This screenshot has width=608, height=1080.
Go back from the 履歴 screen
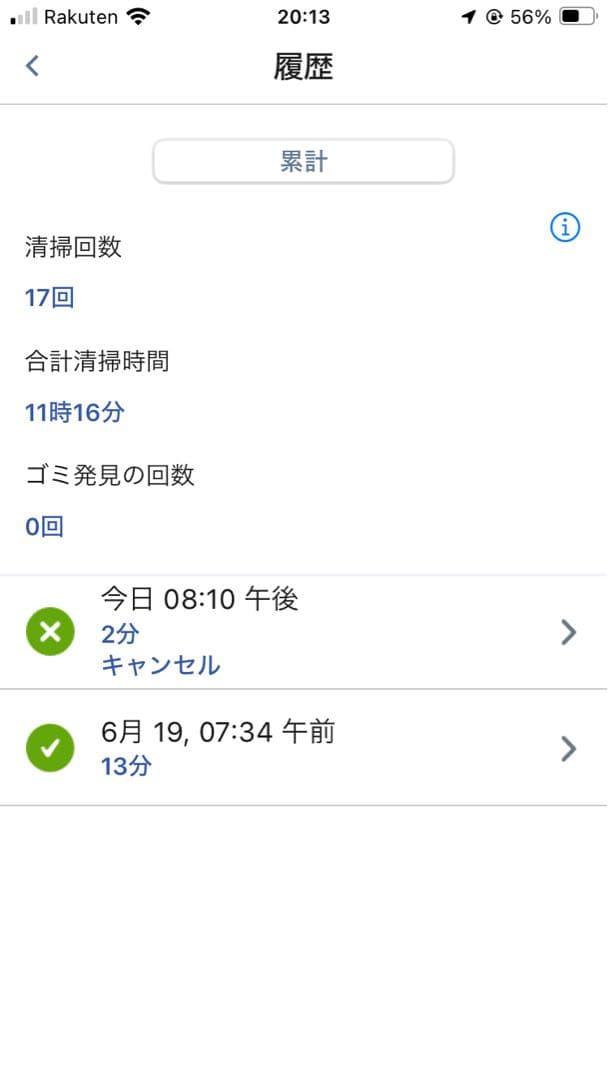tap(32, 66)
